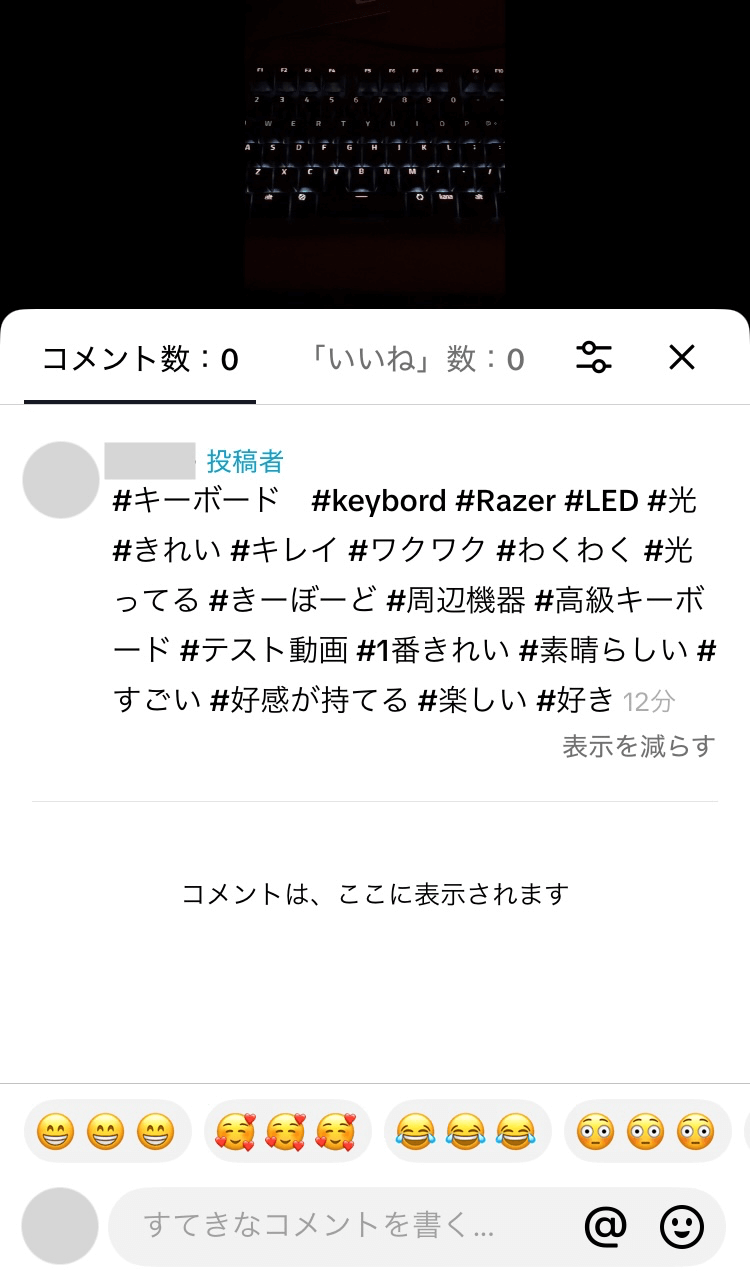Open the #キーボード hashtag
This screenshot has width=750, height=1283.
194,501
